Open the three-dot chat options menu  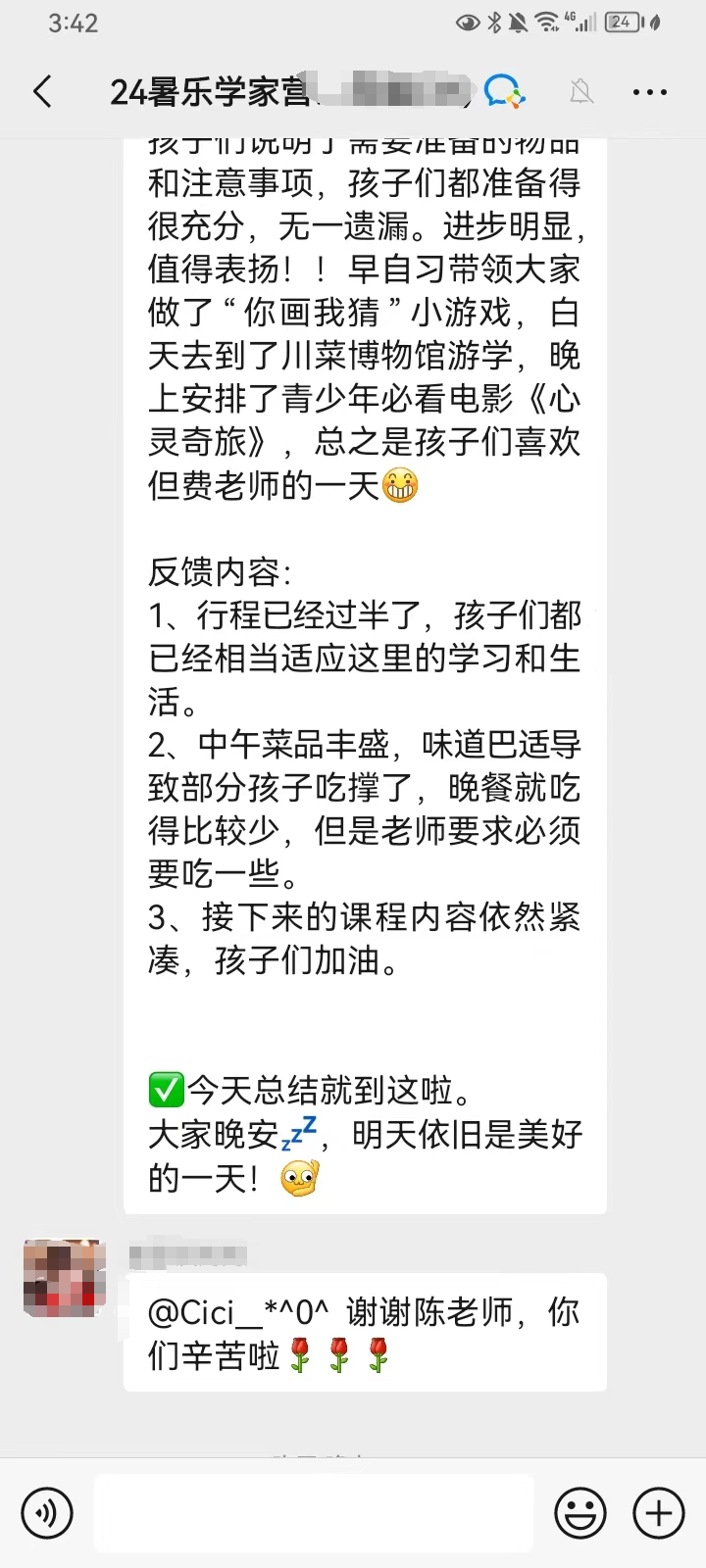[x=649, y=92]
